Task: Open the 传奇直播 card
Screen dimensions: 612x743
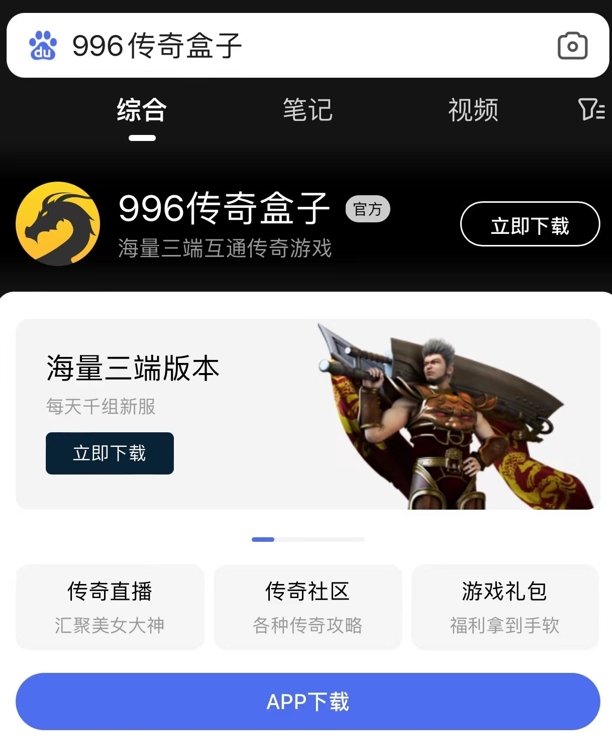Action: [110, 607]
